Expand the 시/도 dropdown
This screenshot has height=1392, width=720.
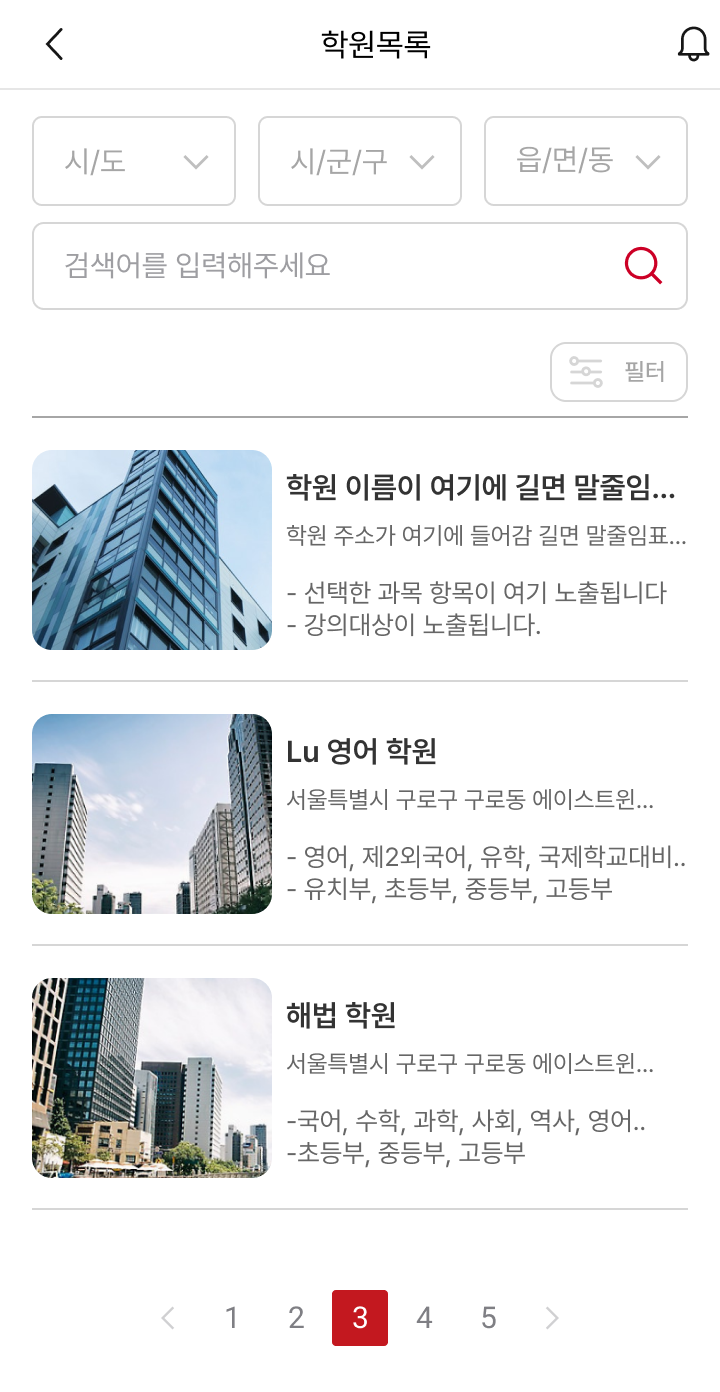(x=134, y=161)
